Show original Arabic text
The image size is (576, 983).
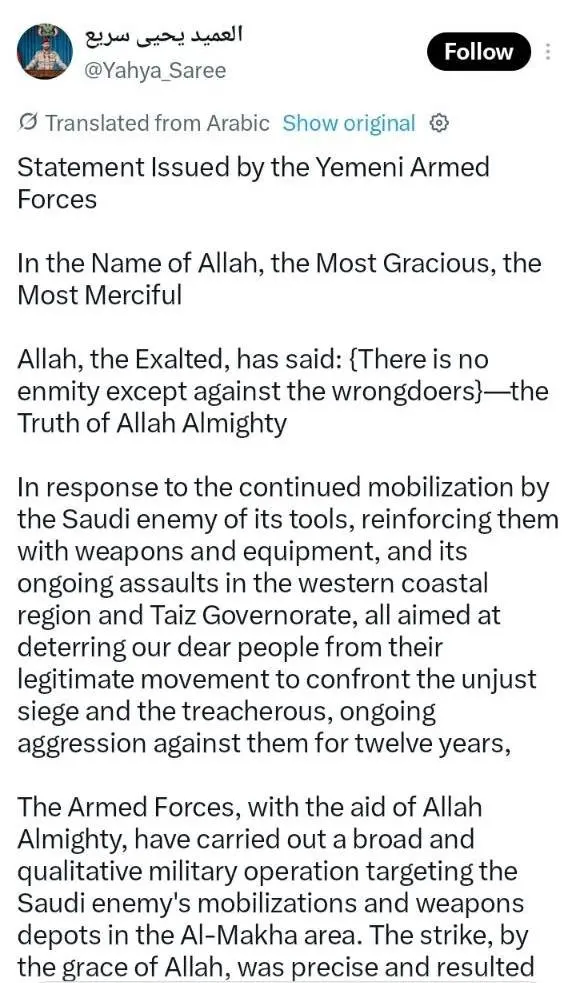pos(348,124)
